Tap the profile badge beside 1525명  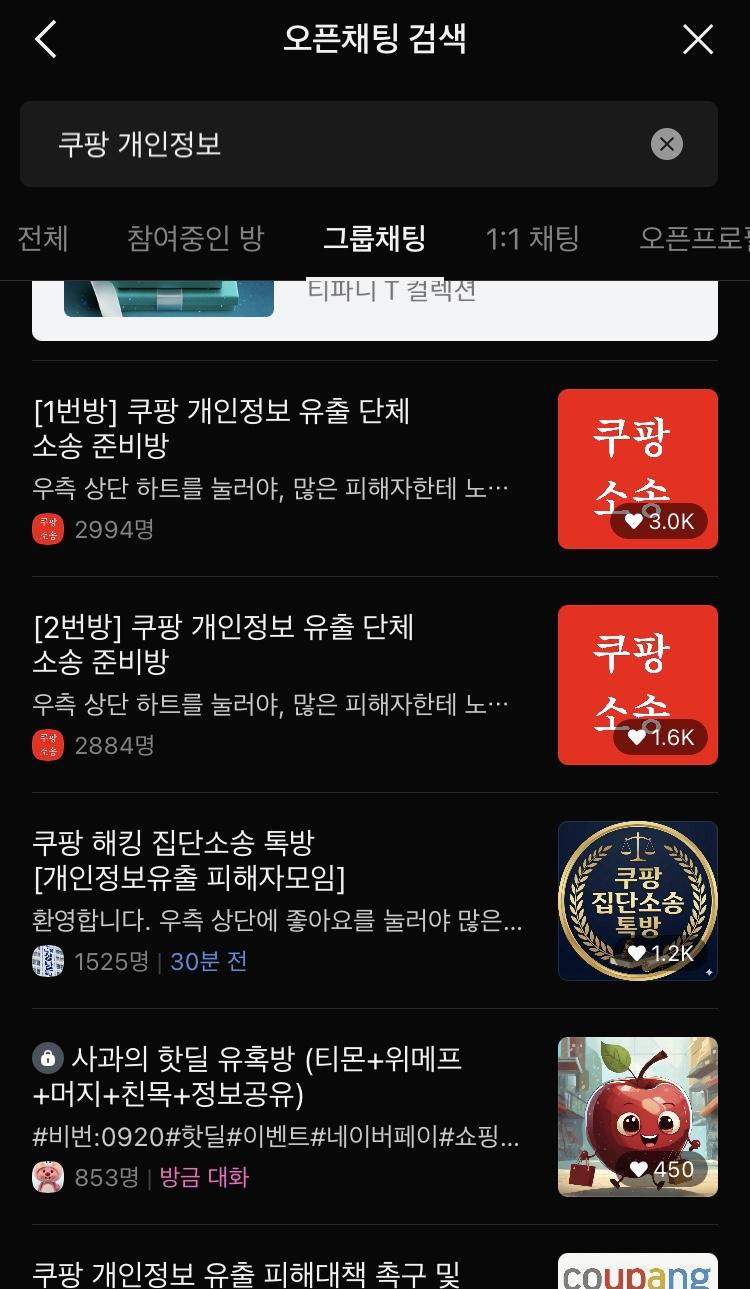click(48, 960)
